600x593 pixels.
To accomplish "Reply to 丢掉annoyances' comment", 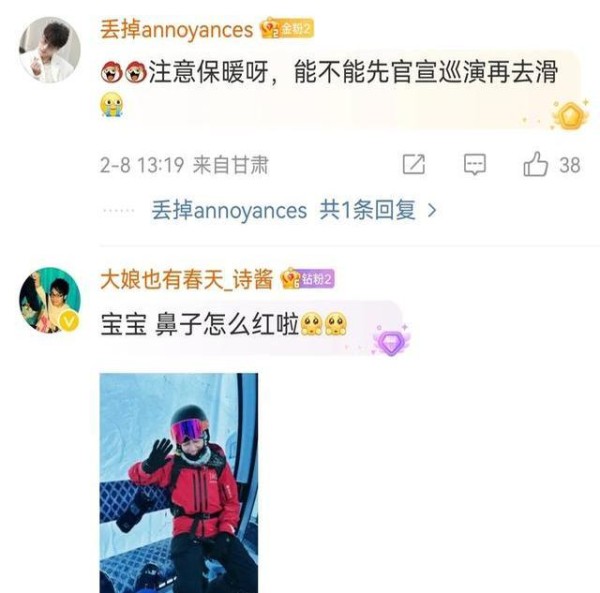I will [475, 165].
